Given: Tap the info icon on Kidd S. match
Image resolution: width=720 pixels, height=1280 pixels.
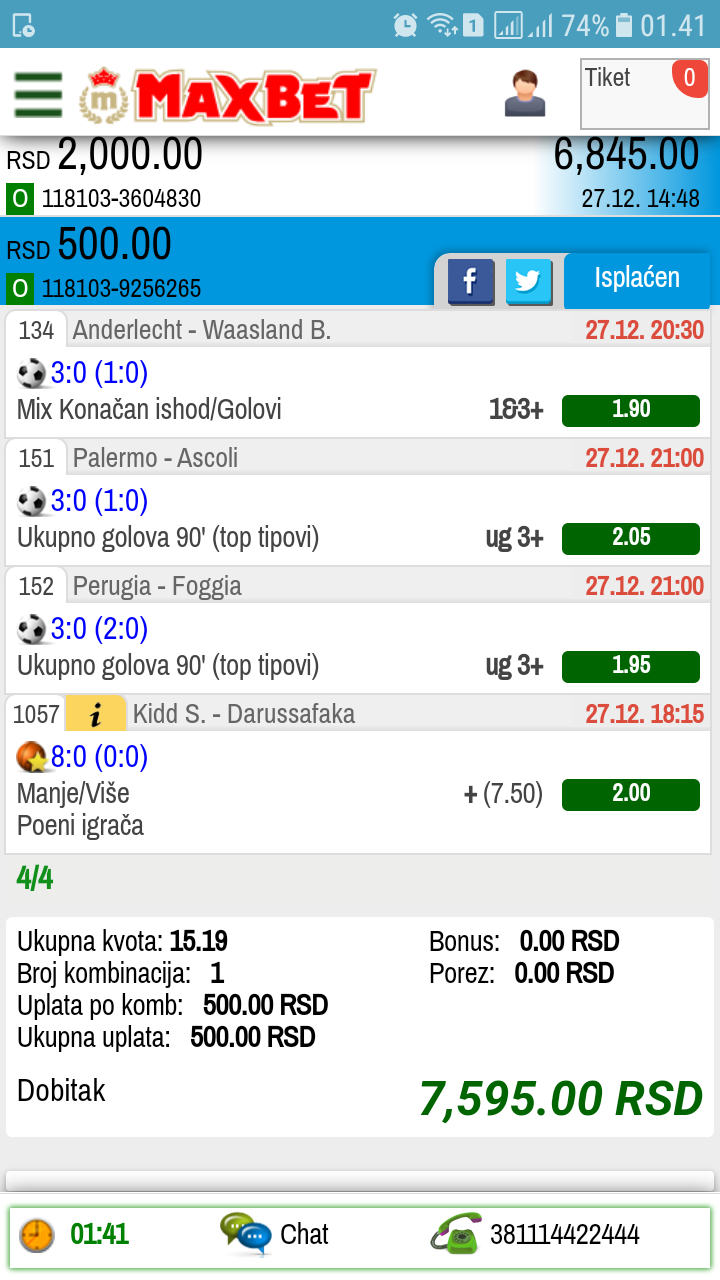Looking at the screenshot, I should (x=96, y=714).
